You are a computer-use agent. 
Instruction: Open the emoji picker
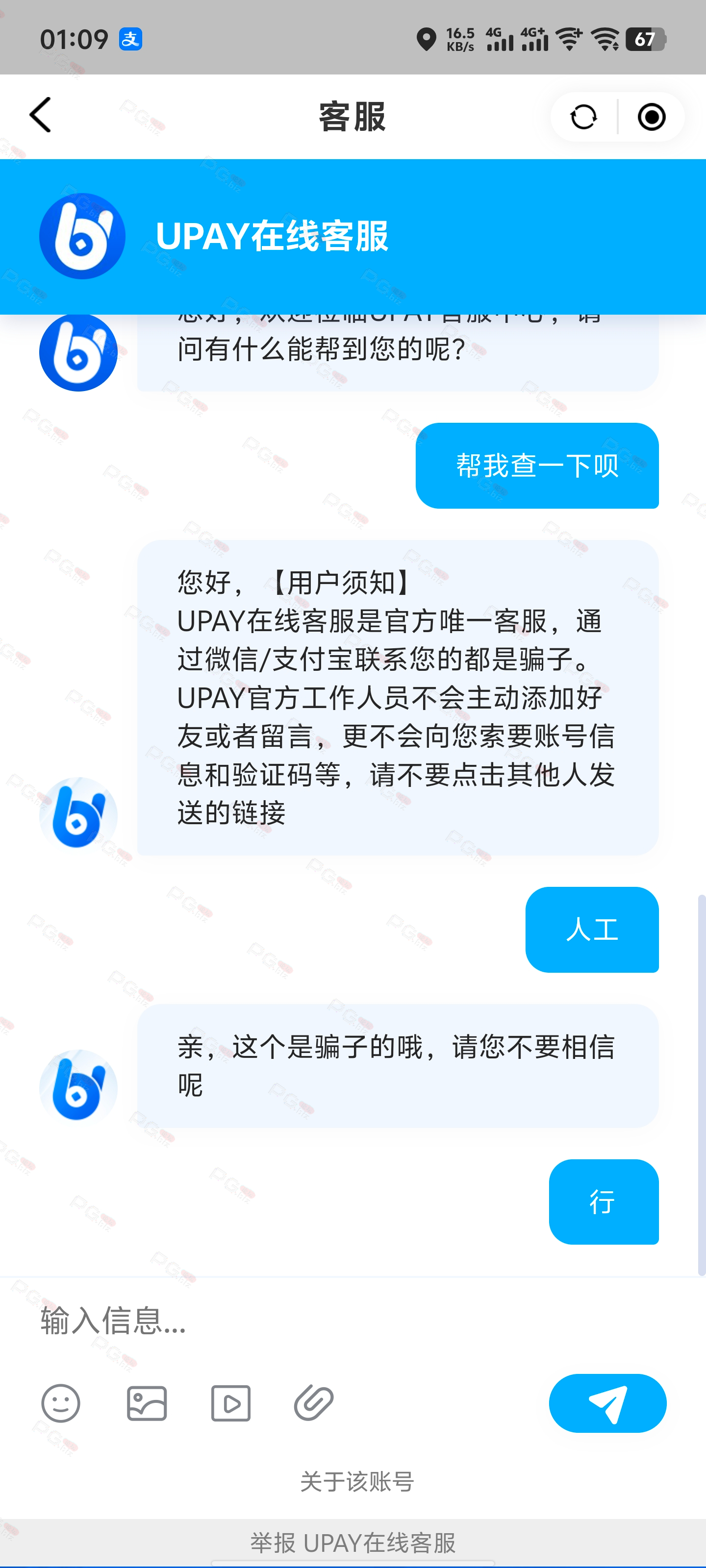tap(60, 1403)
